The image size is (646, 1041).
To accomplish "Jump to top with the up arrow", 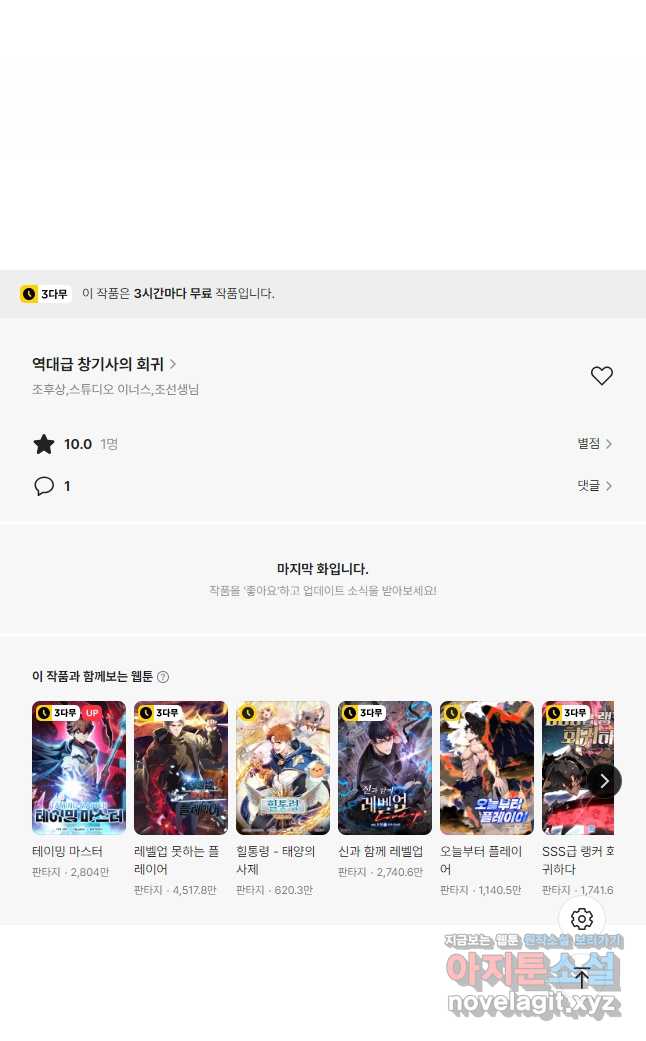I will tap(582, 978).
